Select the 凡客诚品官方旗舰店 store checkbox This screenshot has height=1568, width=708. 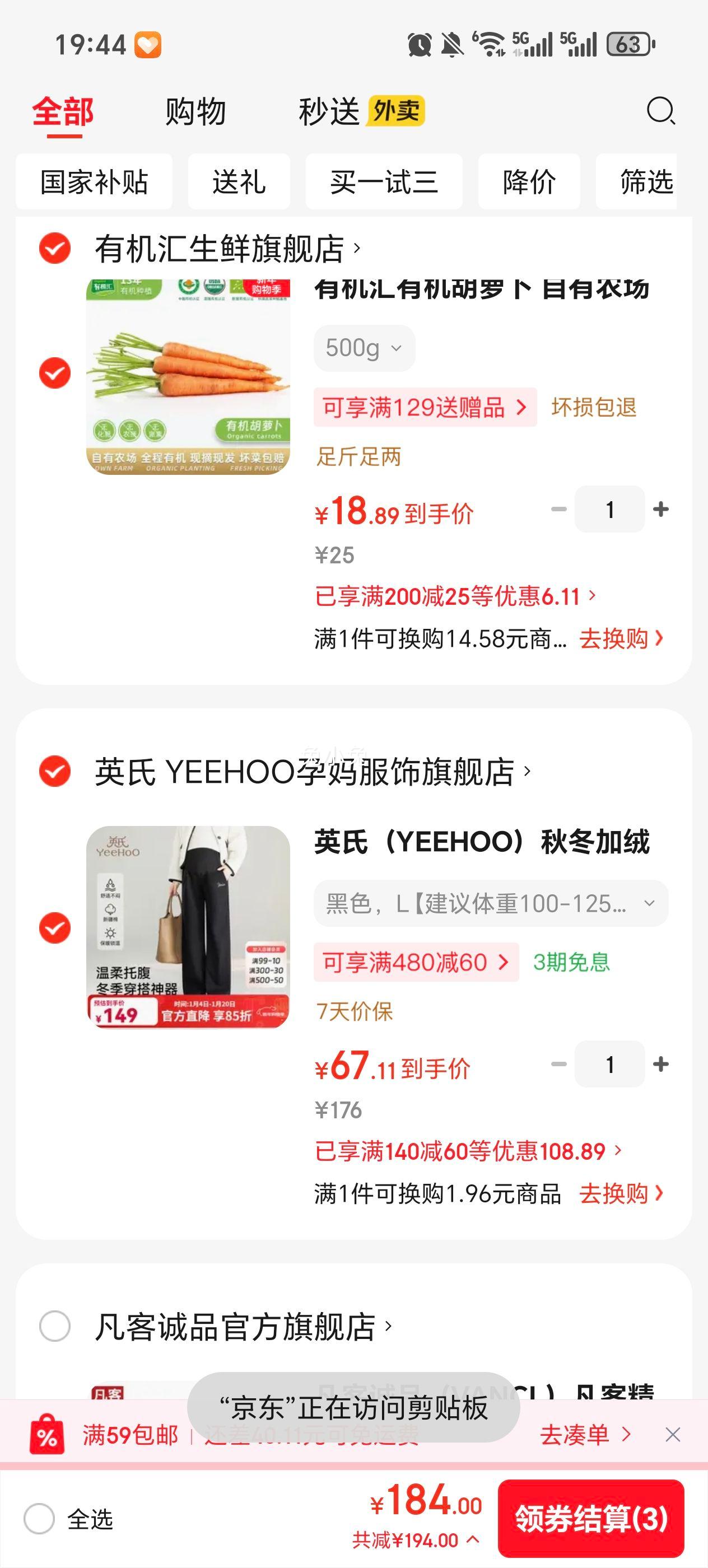(x=55, y=1326)
